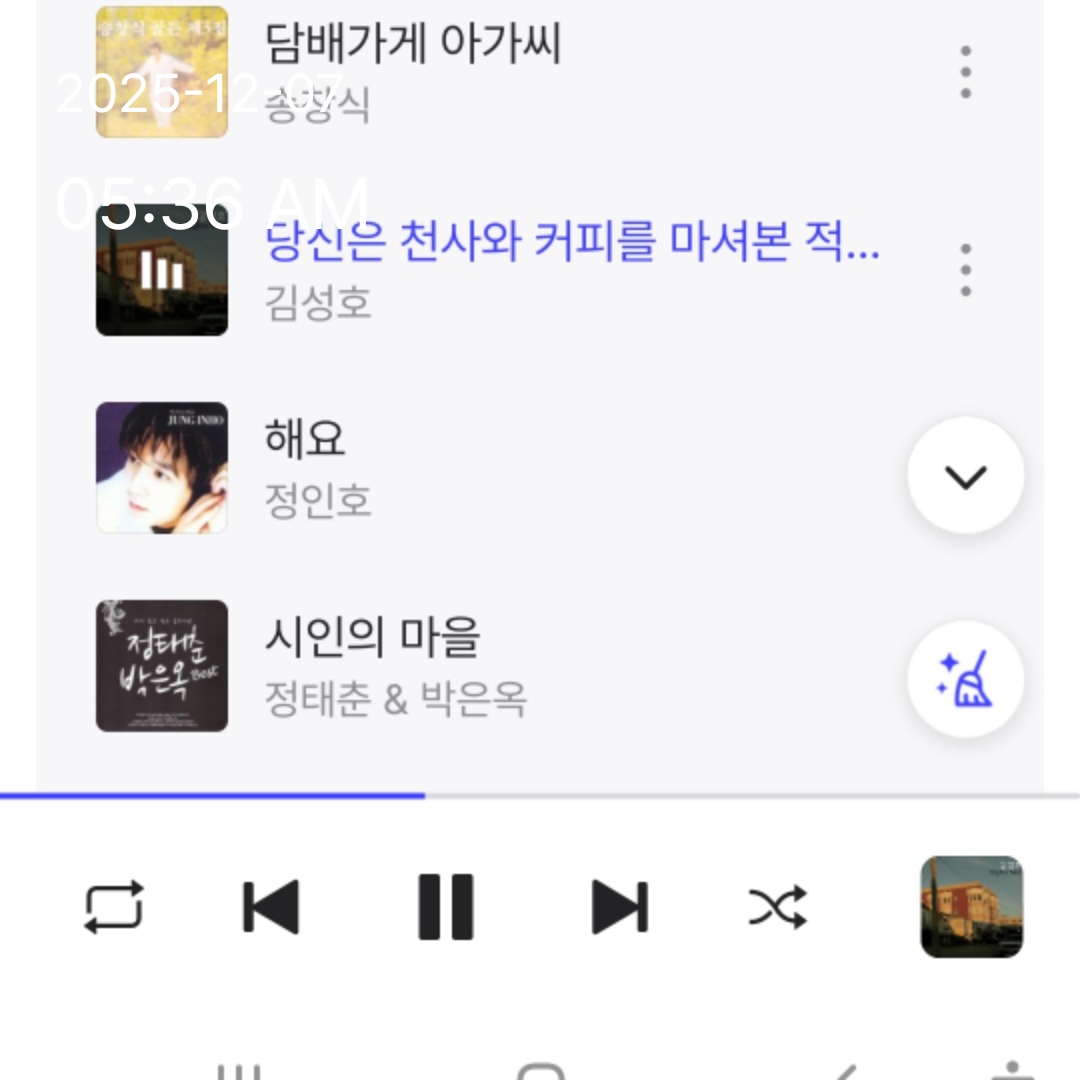Screen dimensions: 1080x1080
Task: Play 담배가게 아가씨 by 송창식
Action: pos(412,70)
